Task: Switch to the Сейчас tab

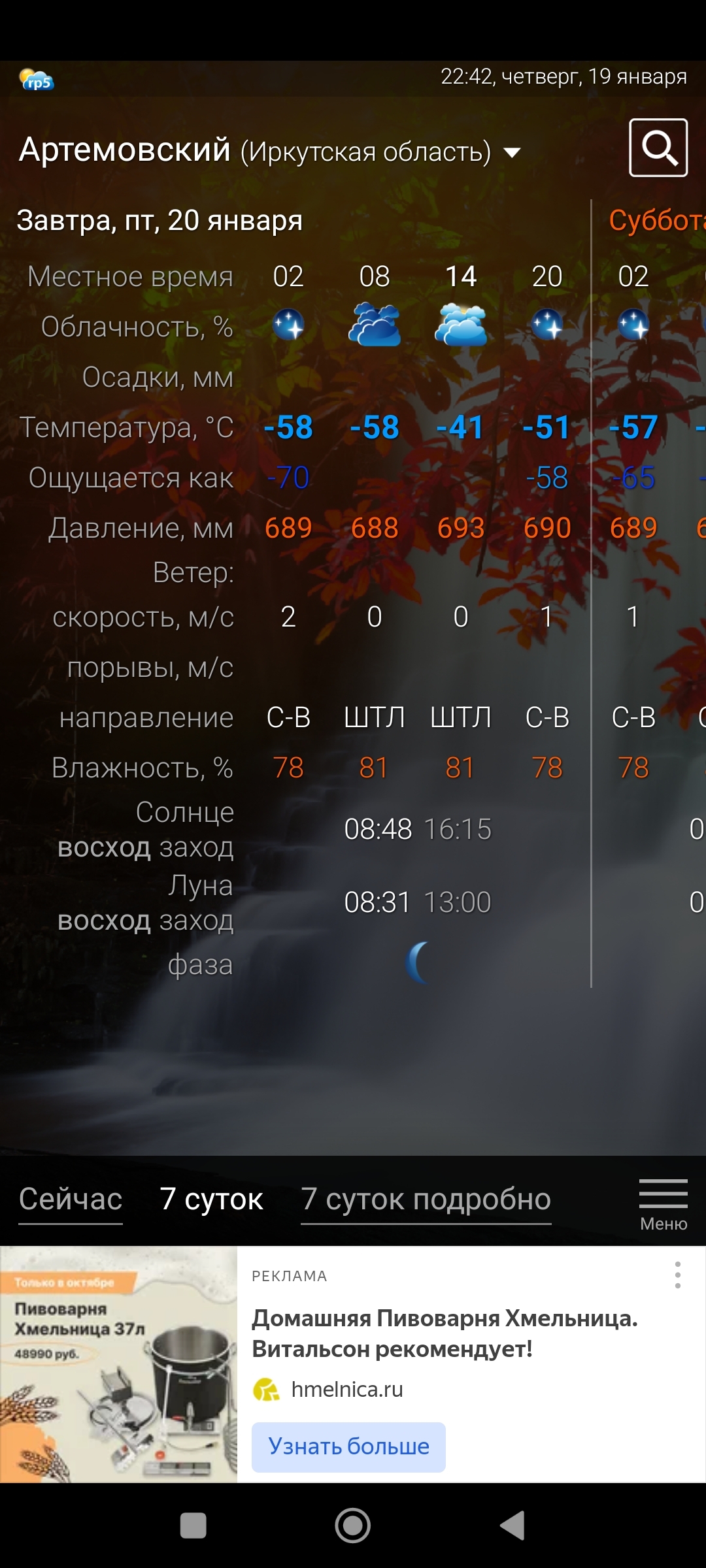Action: pyautogui.click(x=71, y=1200)
